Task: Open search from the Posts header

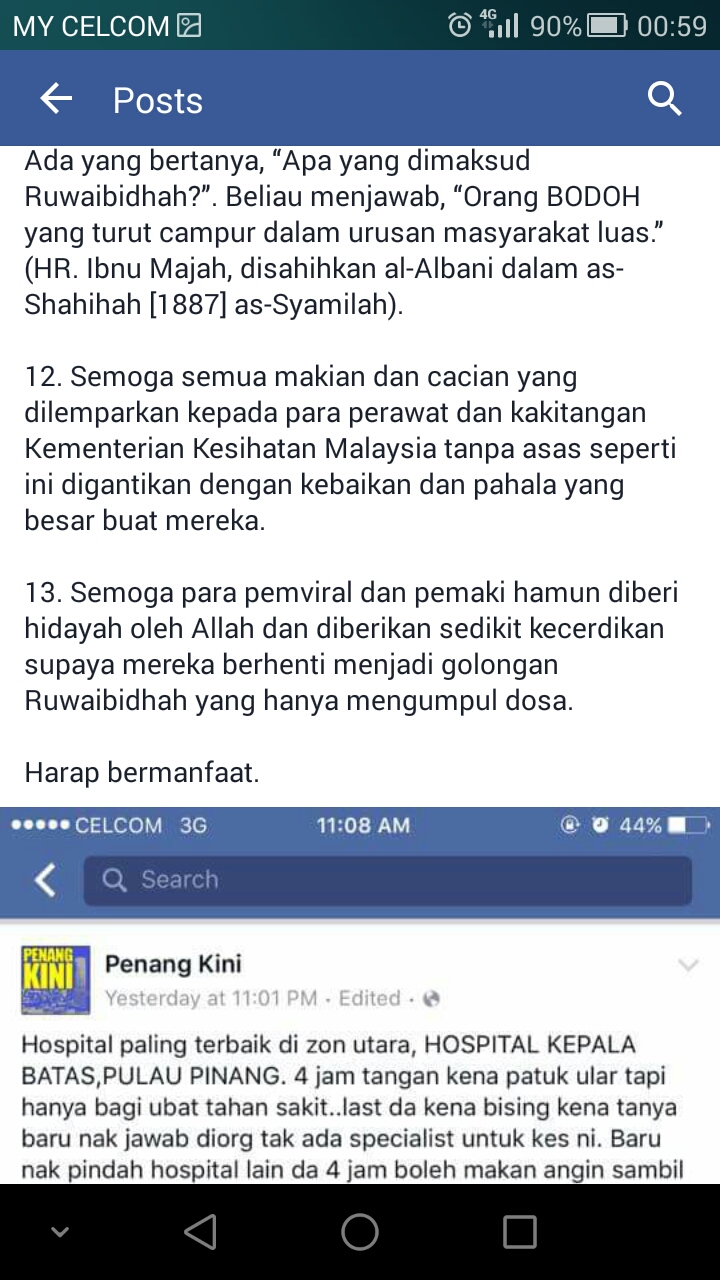Action: pos(664,99)
